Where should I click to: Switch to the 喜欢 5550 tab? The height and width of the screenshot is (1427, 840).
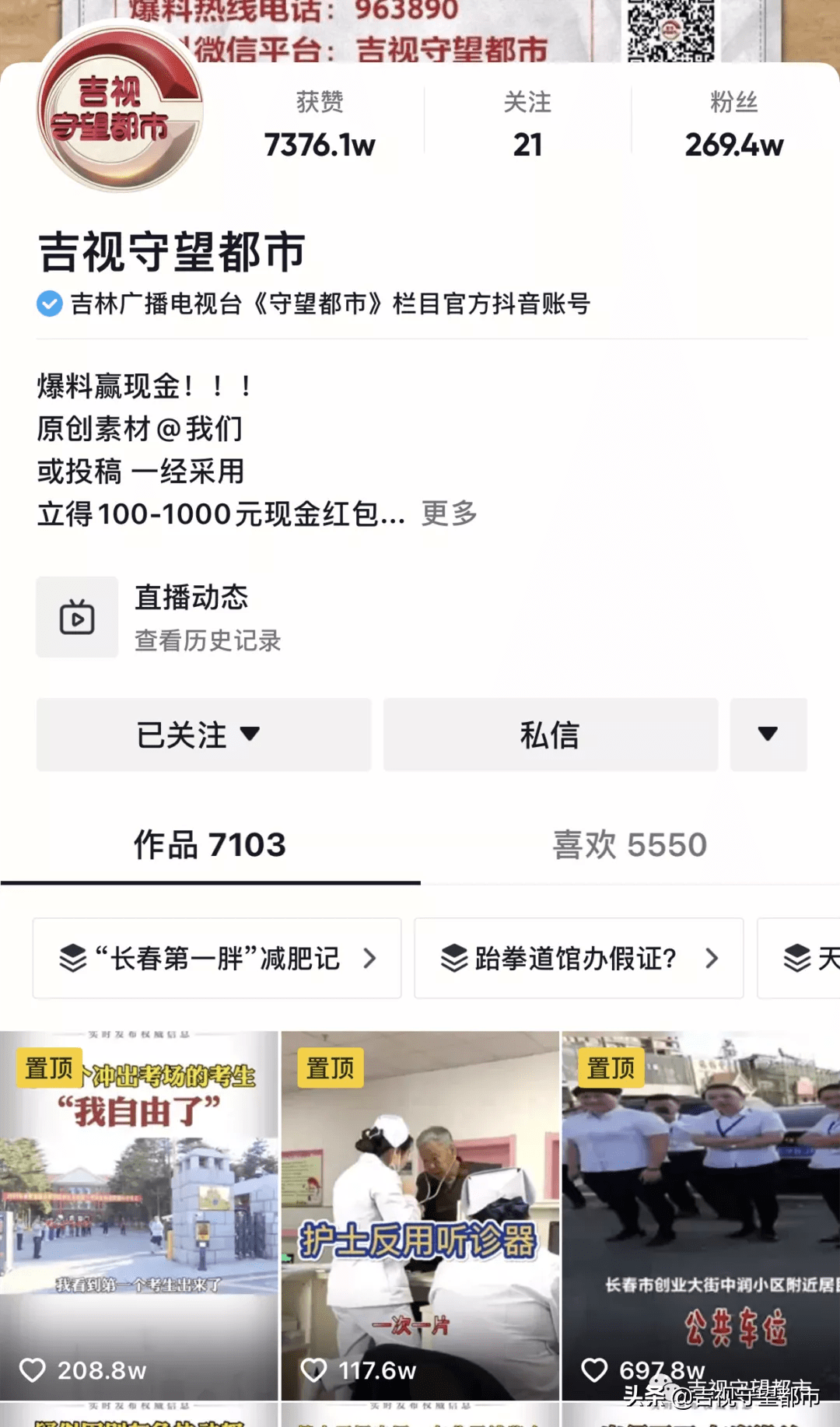pos(630,845)
